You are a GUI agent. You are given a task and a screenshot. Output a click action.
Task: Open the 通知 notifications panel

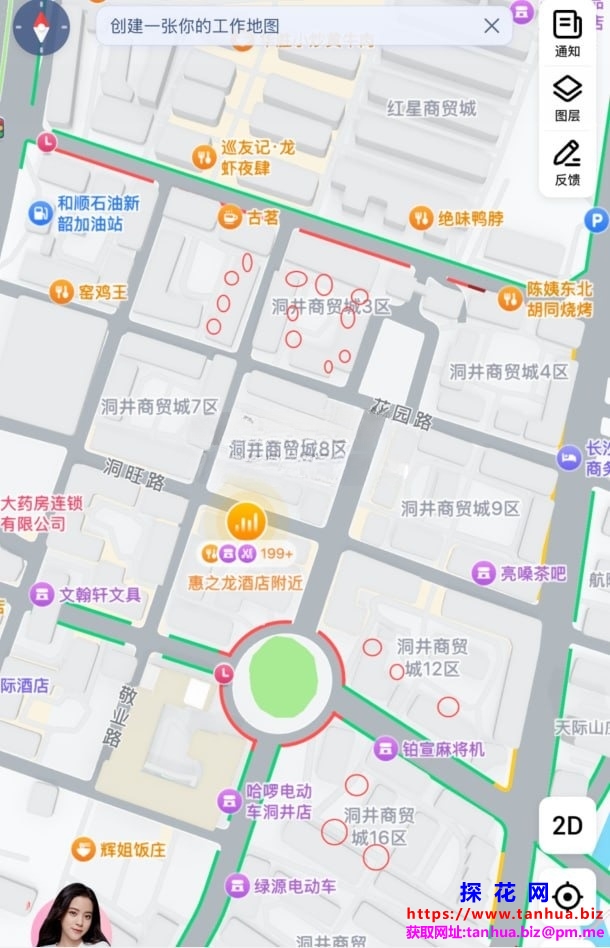(x=567, y=33)
